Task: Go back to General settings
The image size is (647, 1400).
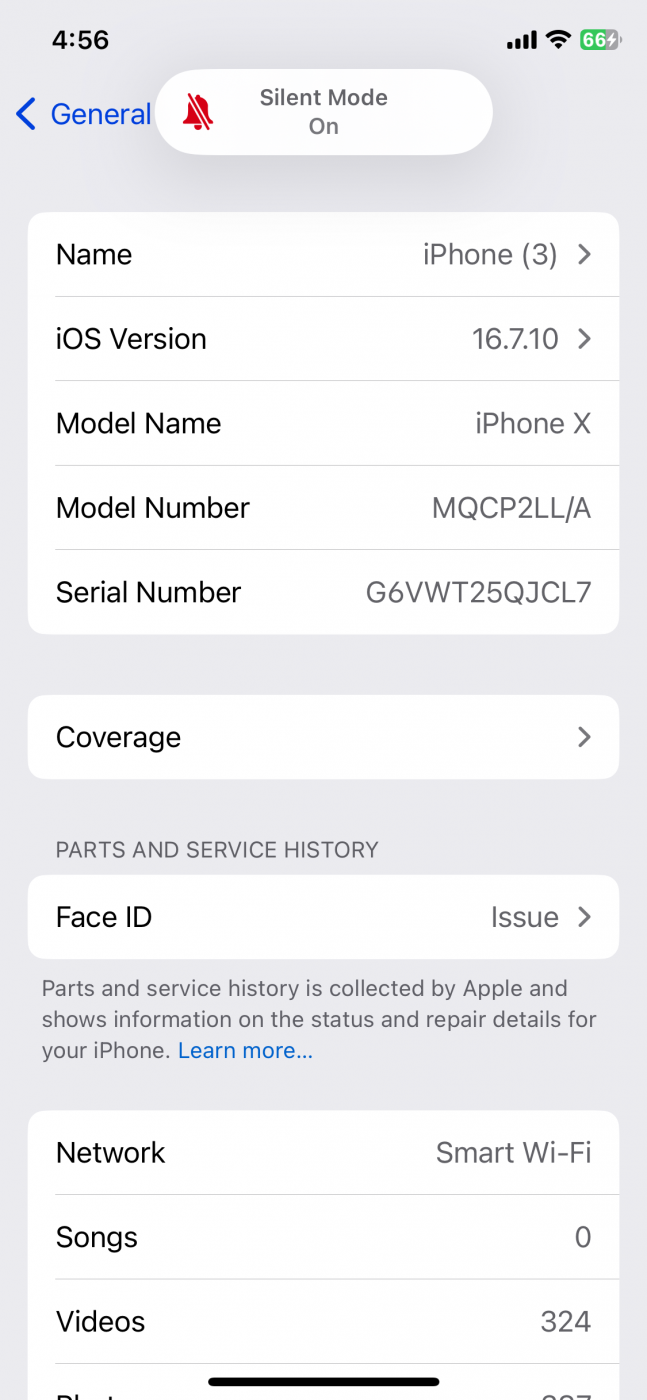Action: [x=82, y=114]
